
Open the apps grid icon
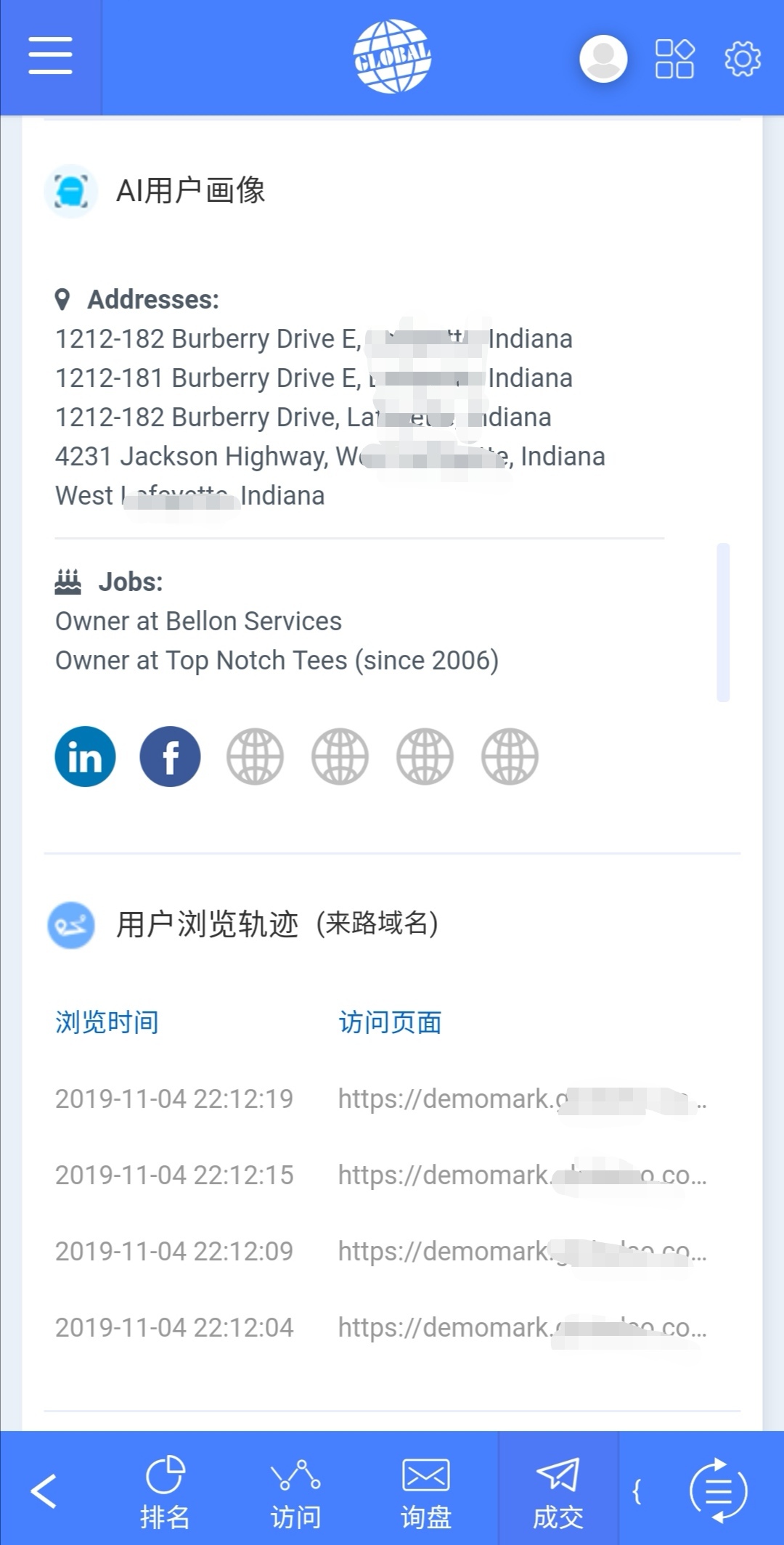tap(674, 58)
